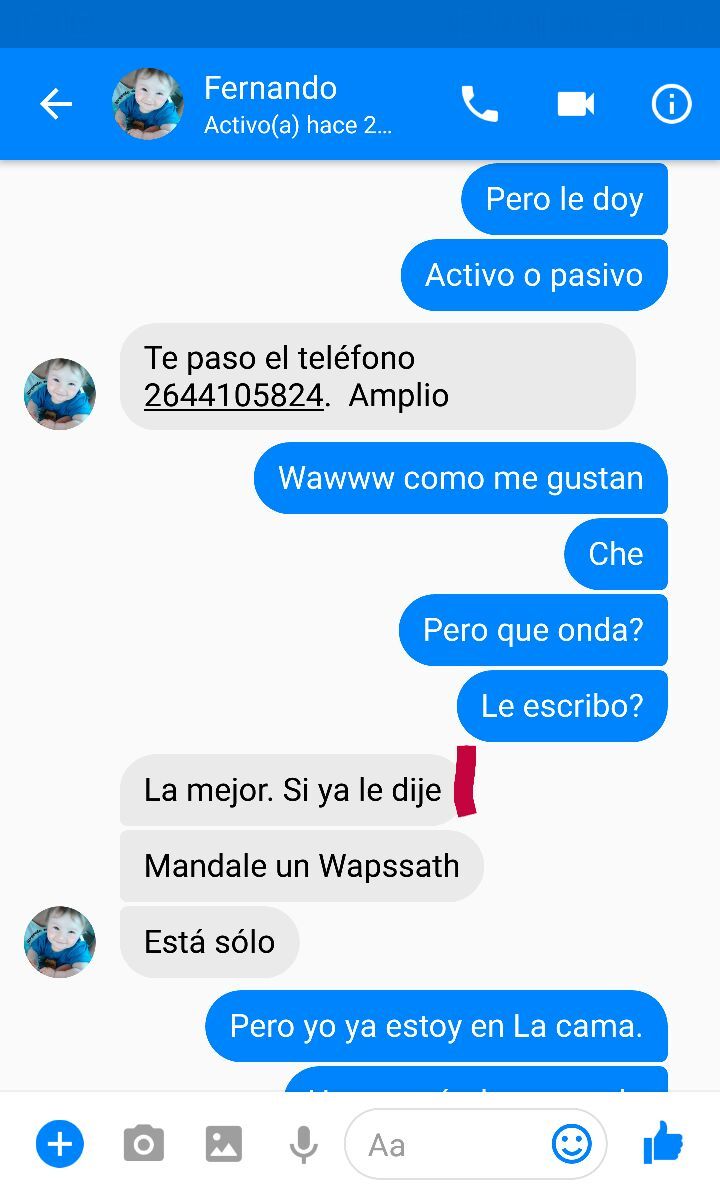Viewport: 720px width, 1196px height.
Task: Open the emoji picker smiley
Action: [571, 1144]
